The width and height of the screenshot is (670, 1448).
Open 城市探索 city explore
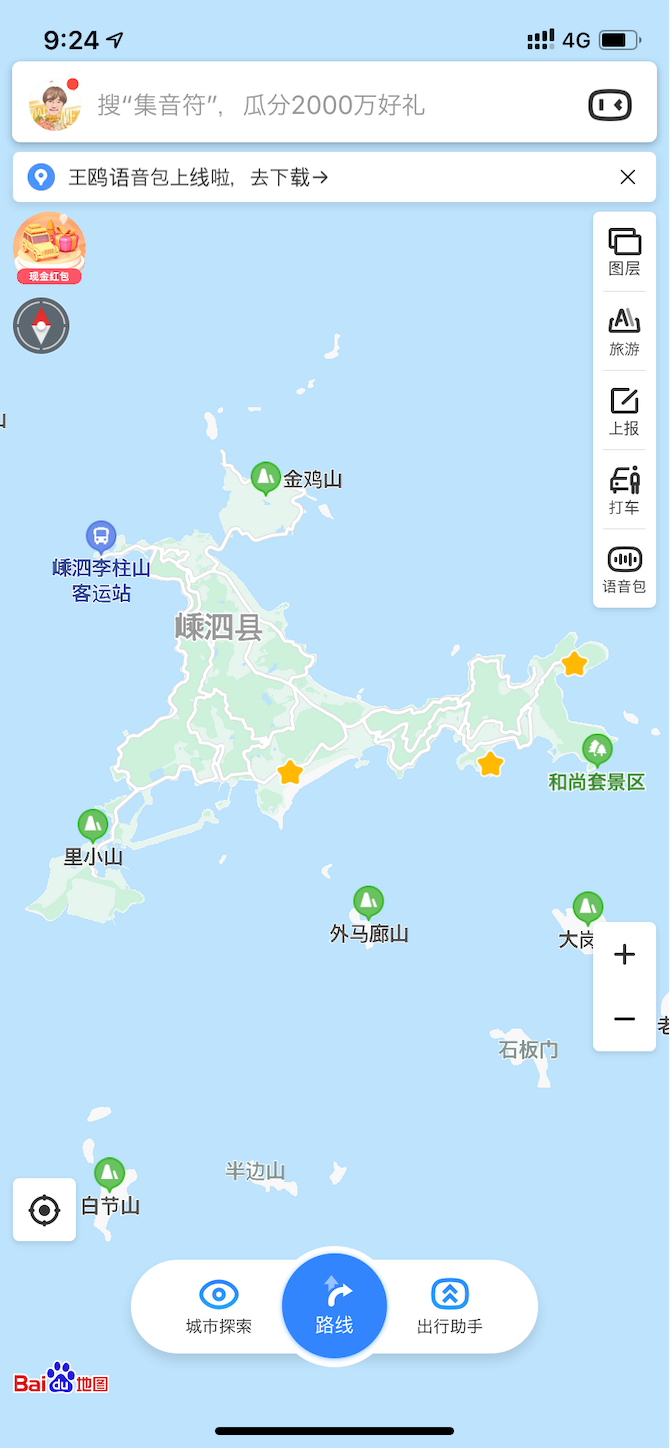219,1307
